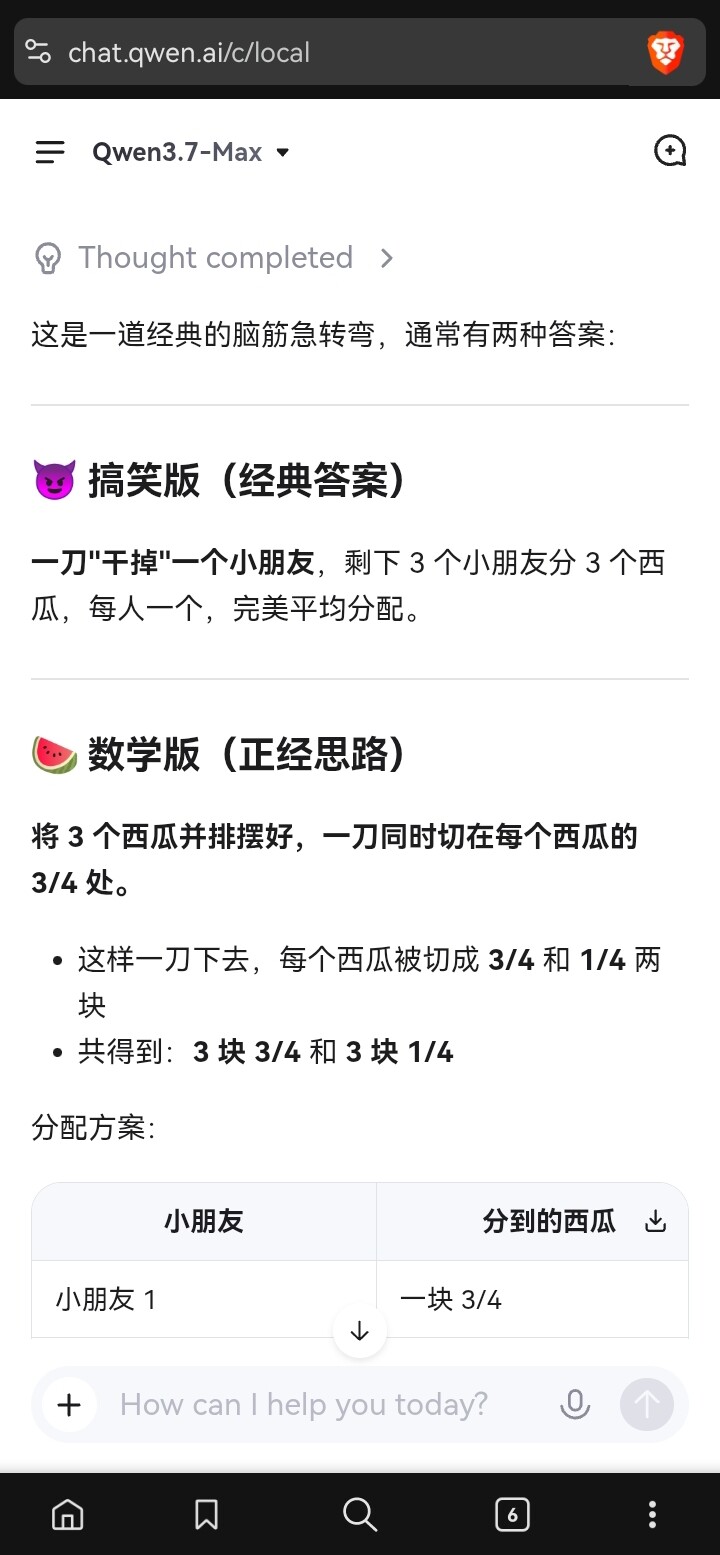Focus the message input field
This screenshot has width=720, height=1555.
click(x=304, y=1405)
